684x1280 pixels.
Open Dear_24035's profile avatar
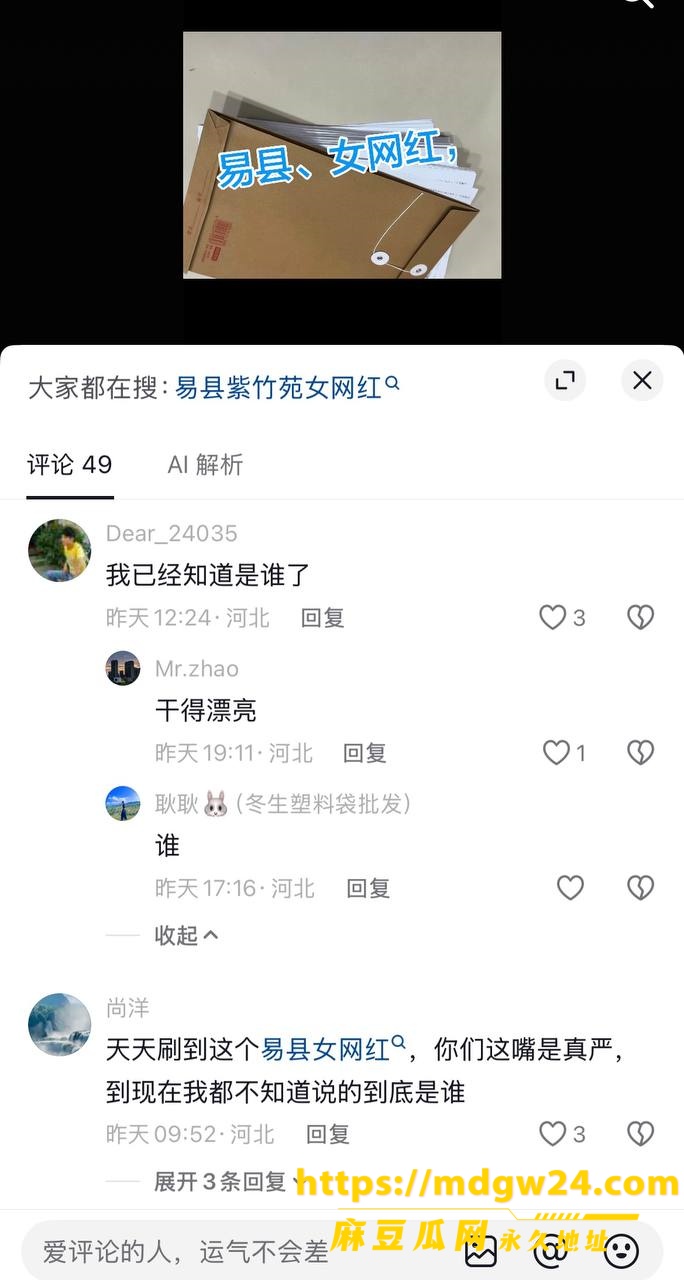pyautogui.click(x=60, y=550)
